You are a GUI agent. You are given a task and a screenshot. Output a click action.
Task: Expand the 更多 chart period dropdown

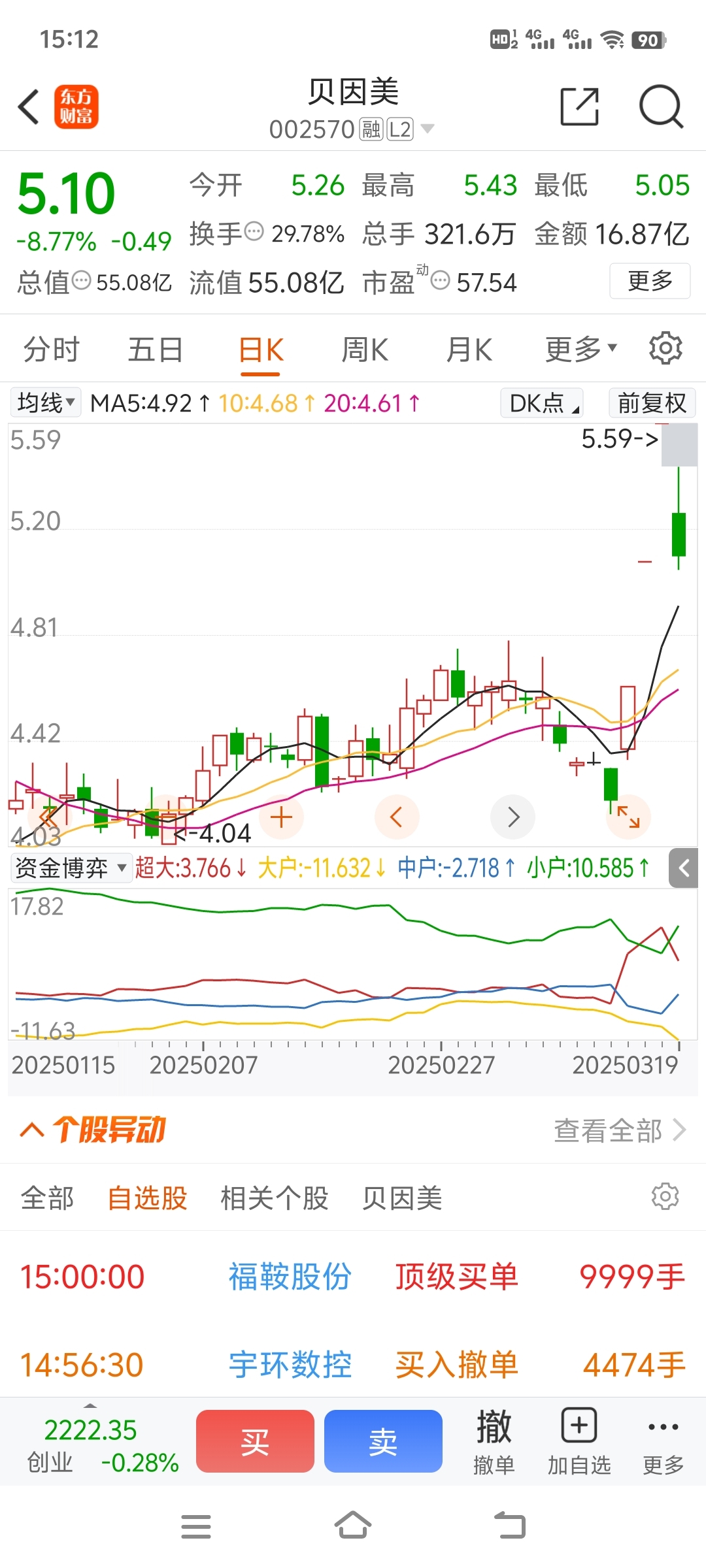[580, 350]
